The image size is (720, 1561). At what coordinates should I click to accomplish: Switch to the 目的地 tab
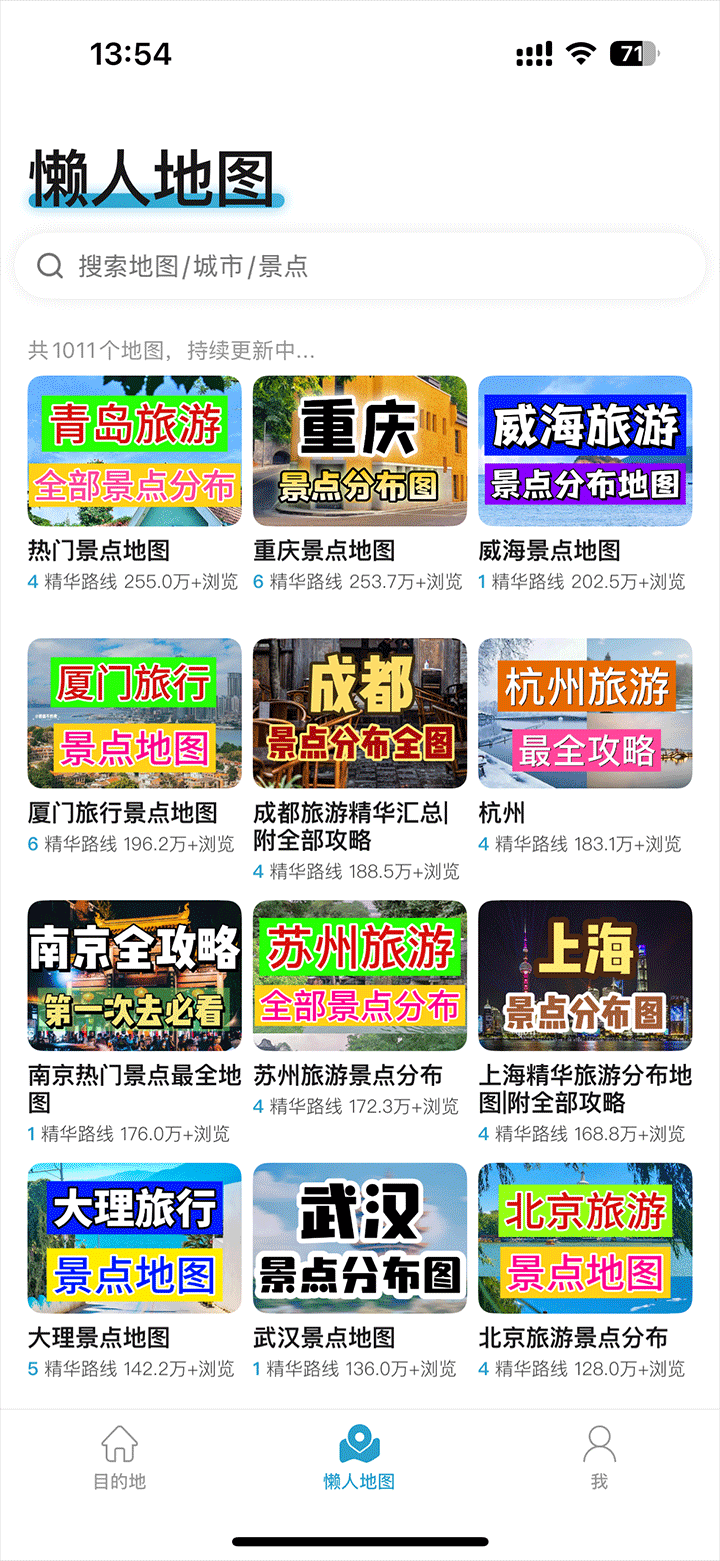120,1458
